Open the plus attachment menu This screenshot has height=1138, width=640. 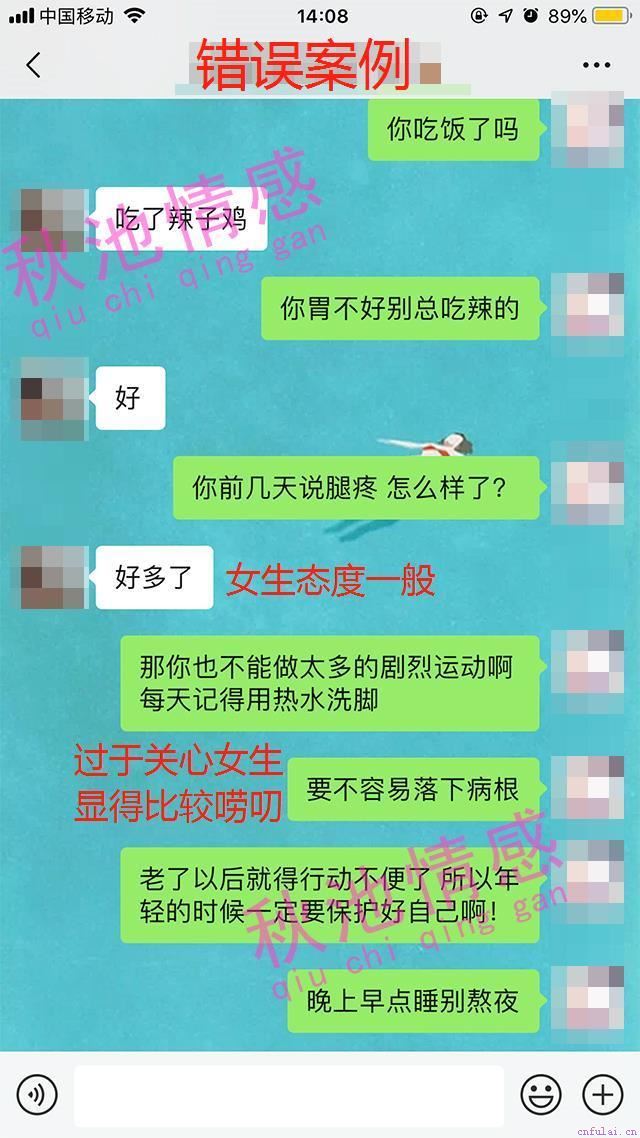(x=602, y=1095)
